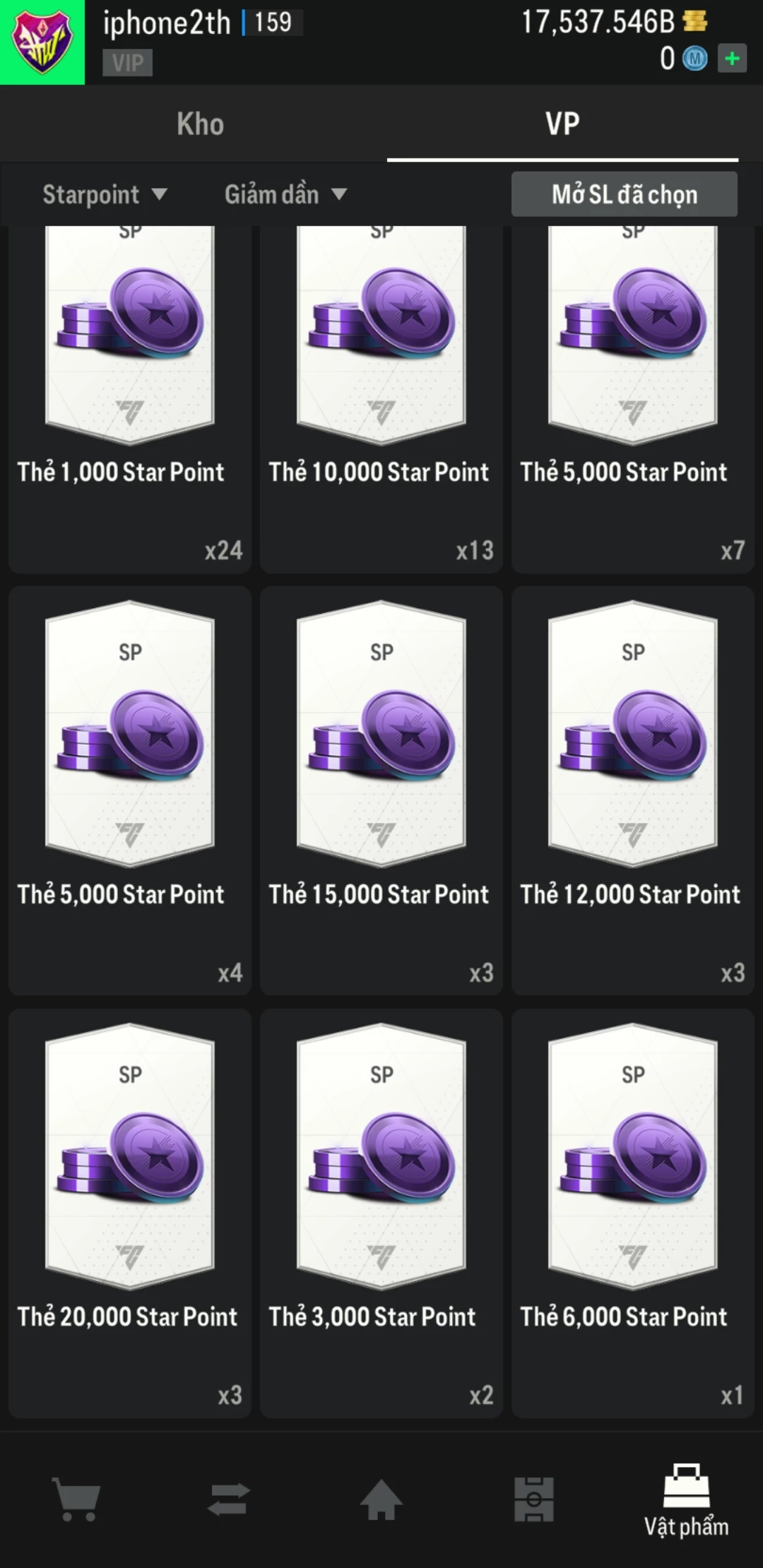Switch to the Kho tab
This screenshot has height=1568, width=763.
pyautogui.click(x=200, y=124)
